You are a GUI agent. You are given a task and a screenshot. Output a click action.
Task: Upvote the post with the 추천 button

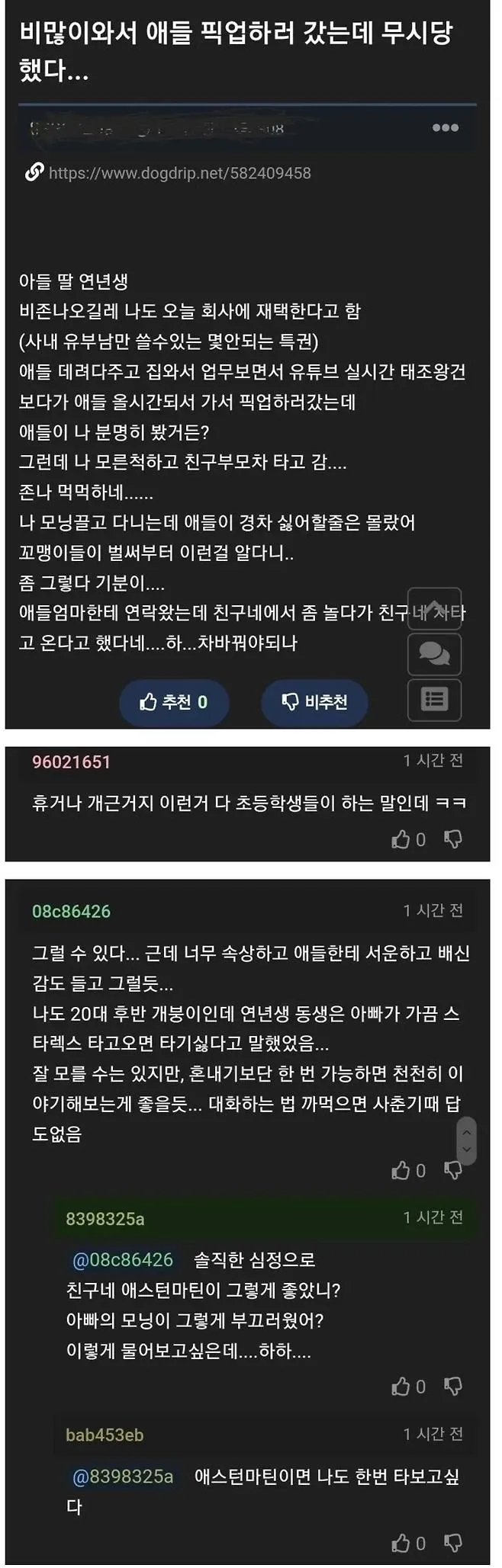pyautogui.click(x=174, y=702)
